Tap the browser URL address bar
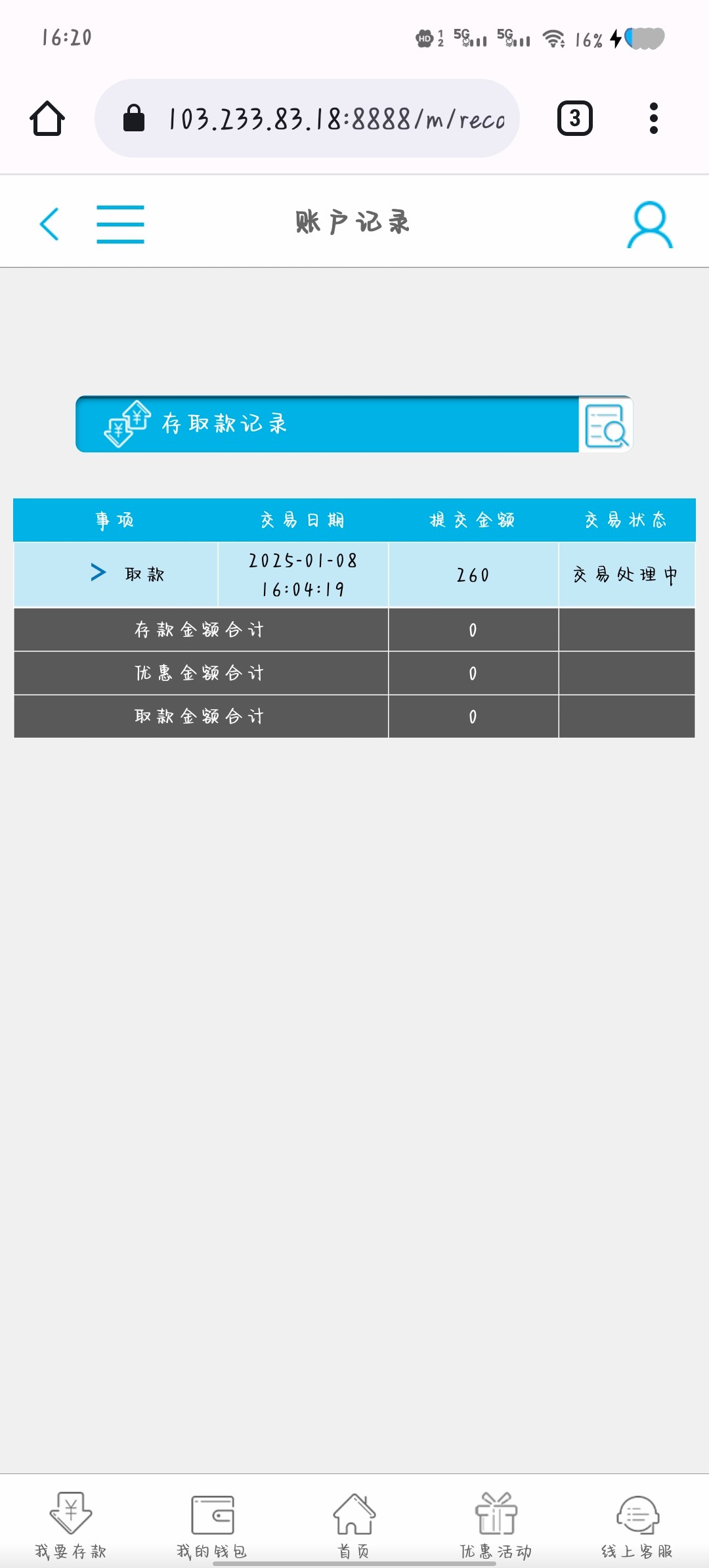 (x=307, y=118)
